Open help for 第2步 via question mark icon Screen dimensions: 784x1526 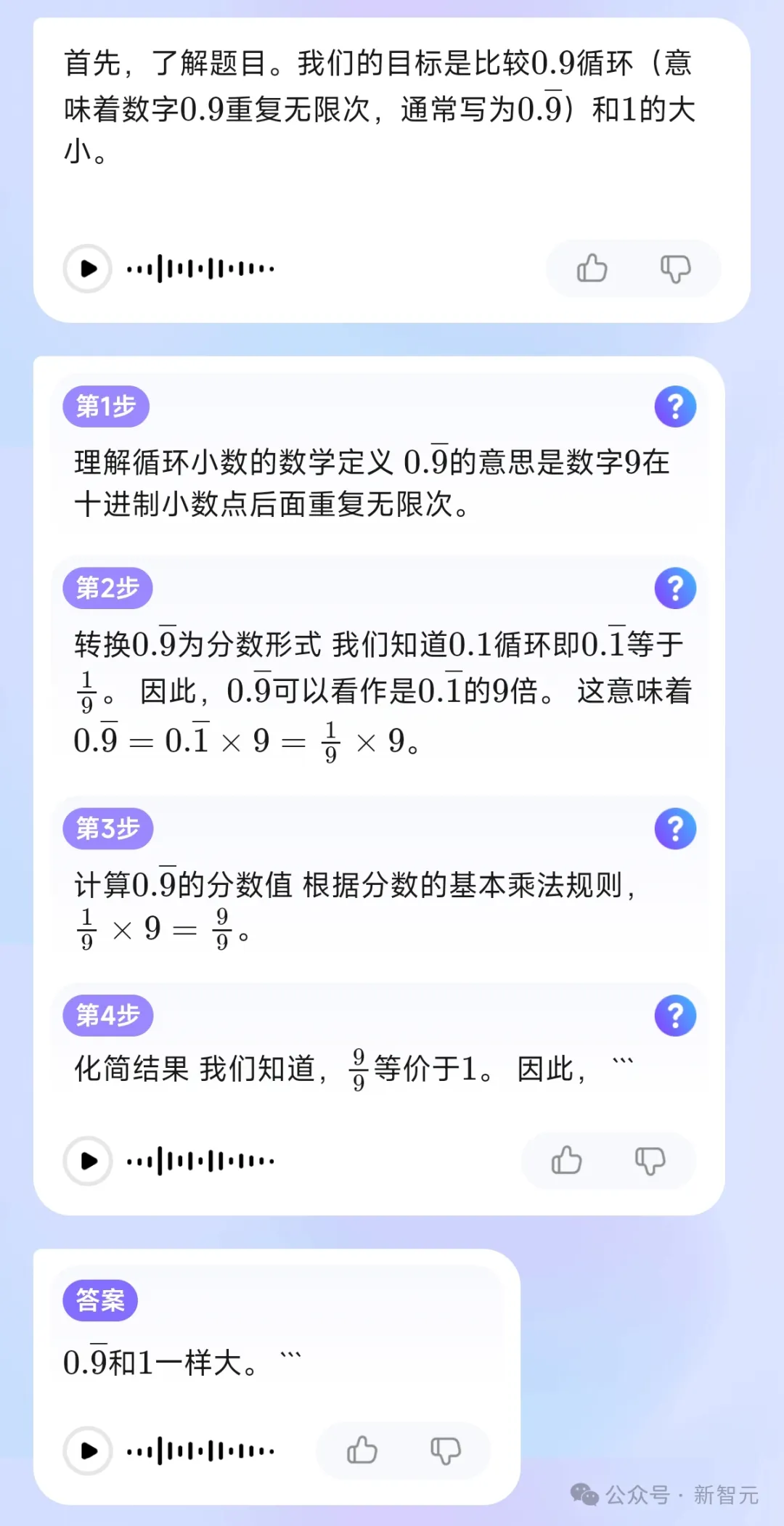[676, 588]
